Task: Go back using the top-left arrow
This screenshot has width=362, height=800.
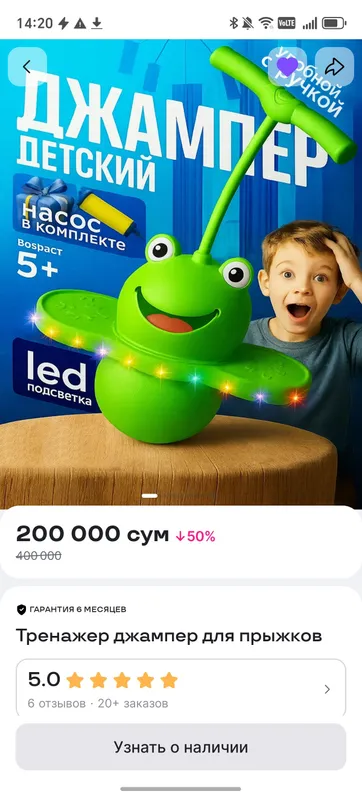Action: click(x=27, y=67)
